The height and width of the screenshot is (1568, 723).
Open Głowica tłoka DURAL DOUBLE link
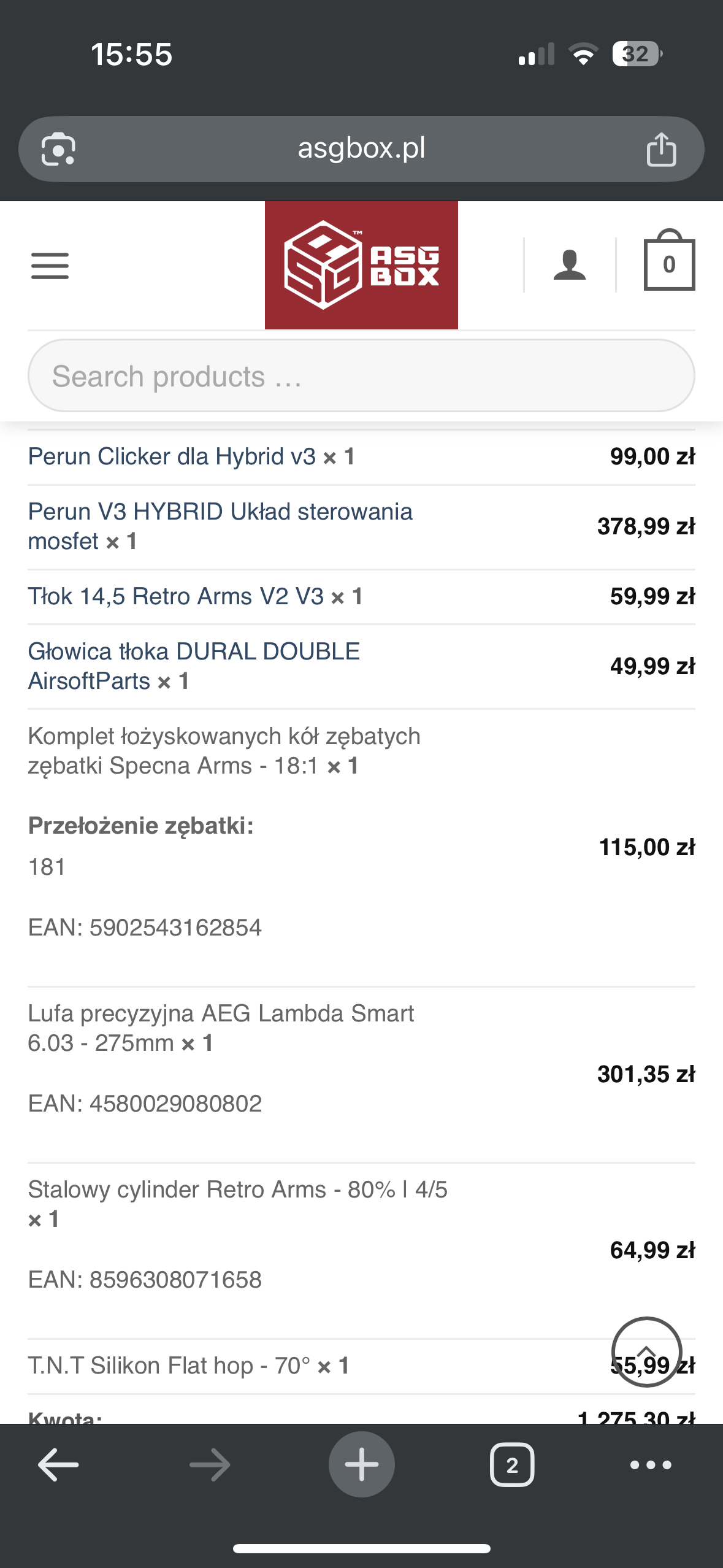(194, 666)
